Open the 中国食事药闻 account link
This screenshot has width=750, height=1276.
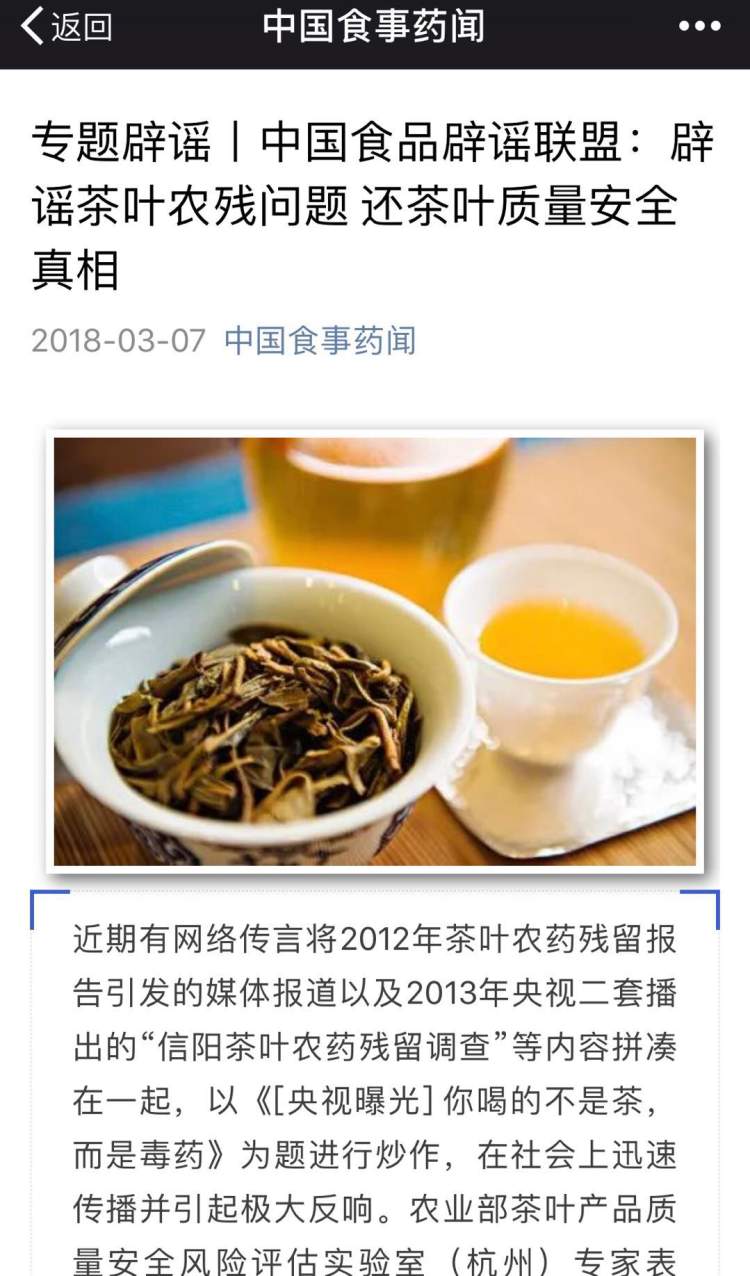coord(320,341)
